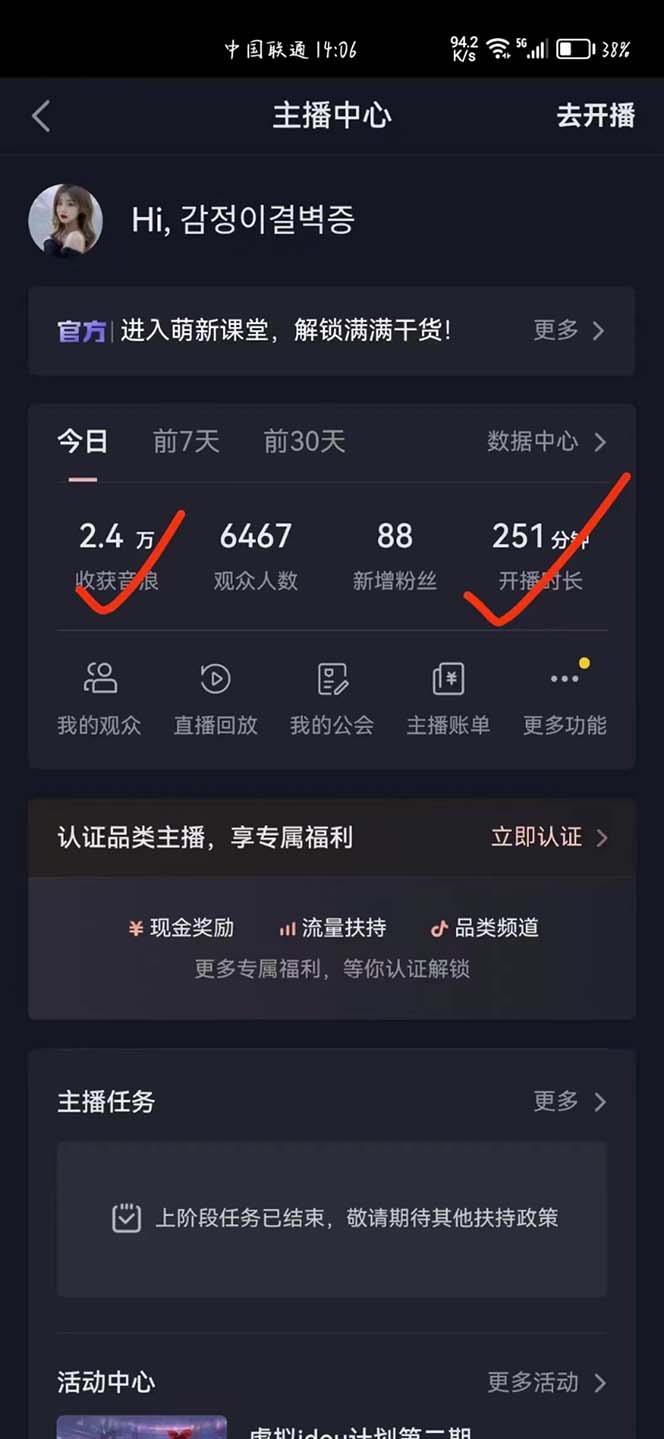Tap 立即认证
This screenshot has width=664, height=1439.
(548, 837)
